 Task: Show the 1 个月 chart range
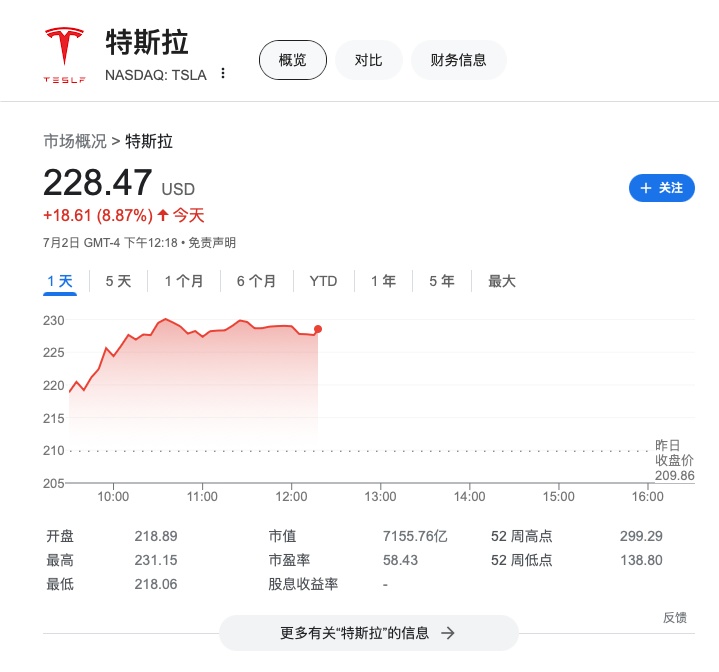184,281
